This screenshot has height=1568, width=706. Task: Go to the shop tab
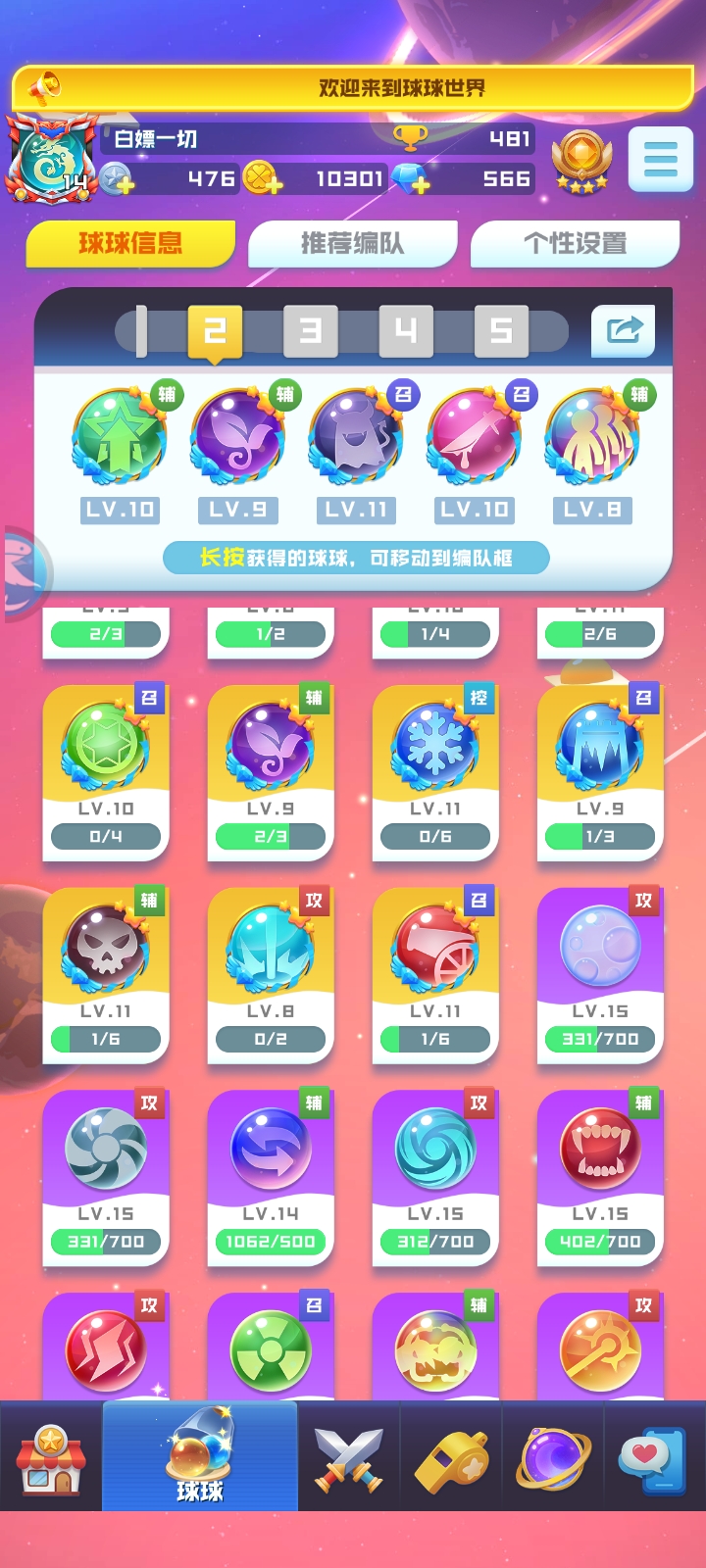(x=51, y=1457)
